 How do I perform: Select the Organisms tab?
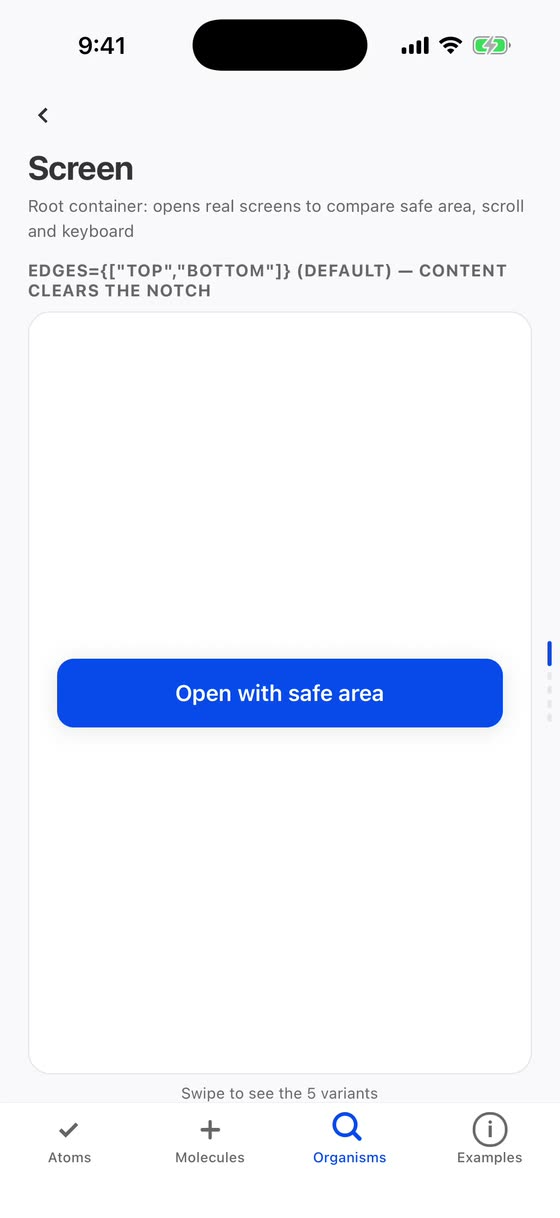click(350, 1141)
